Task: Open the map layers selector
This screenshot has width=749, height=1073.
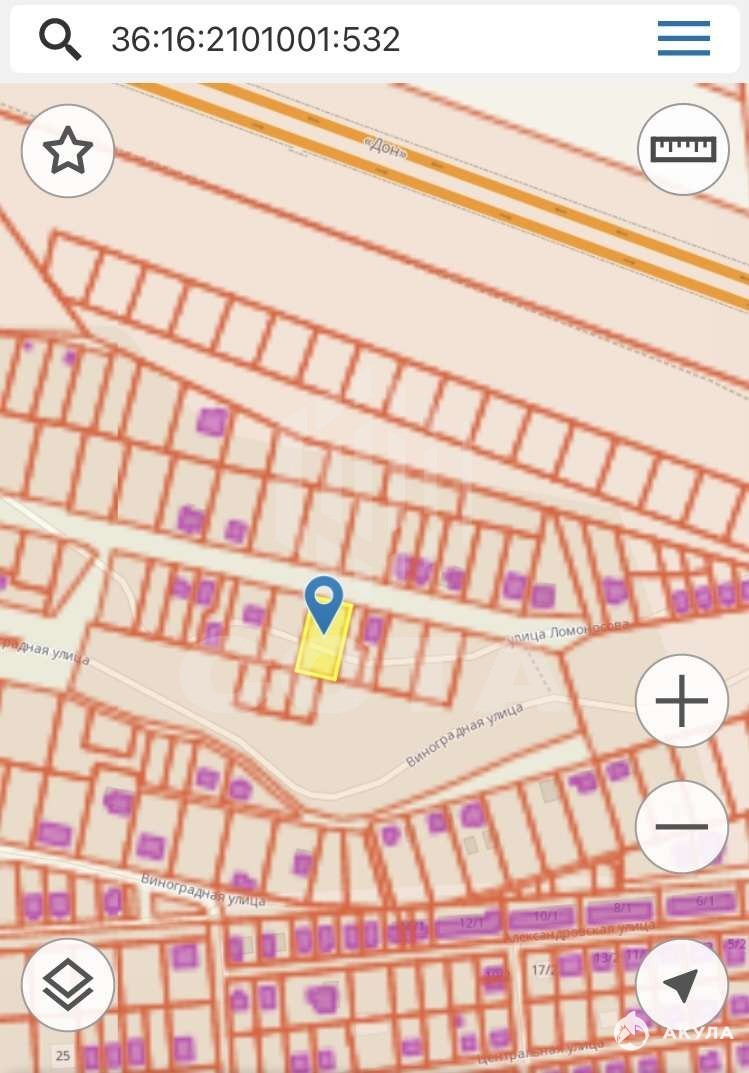Action: click(68, 985)
